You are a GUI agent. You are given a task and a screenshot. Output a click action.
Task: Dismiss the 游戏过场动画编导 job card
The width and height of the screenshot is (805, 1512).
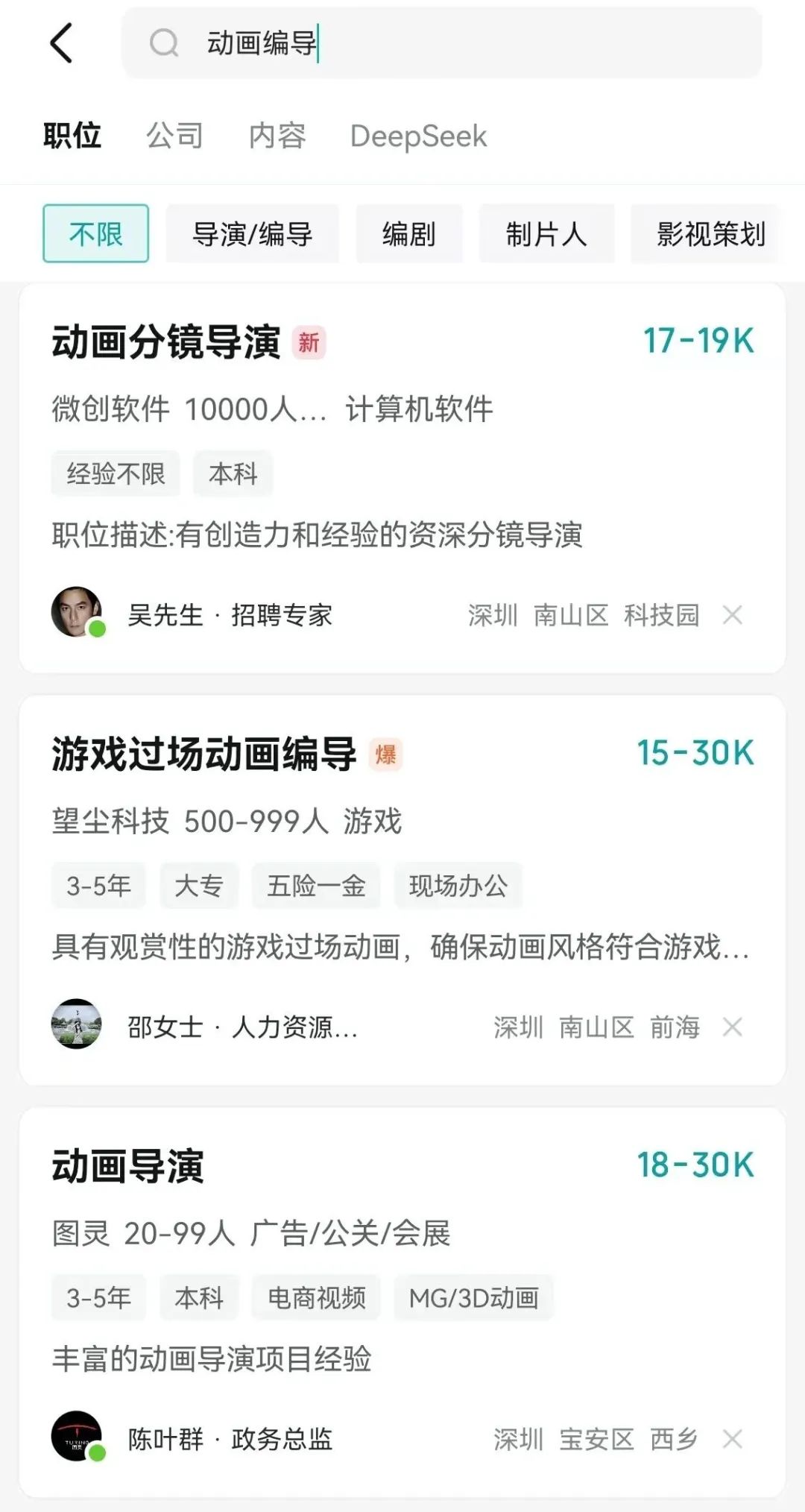733,1027
